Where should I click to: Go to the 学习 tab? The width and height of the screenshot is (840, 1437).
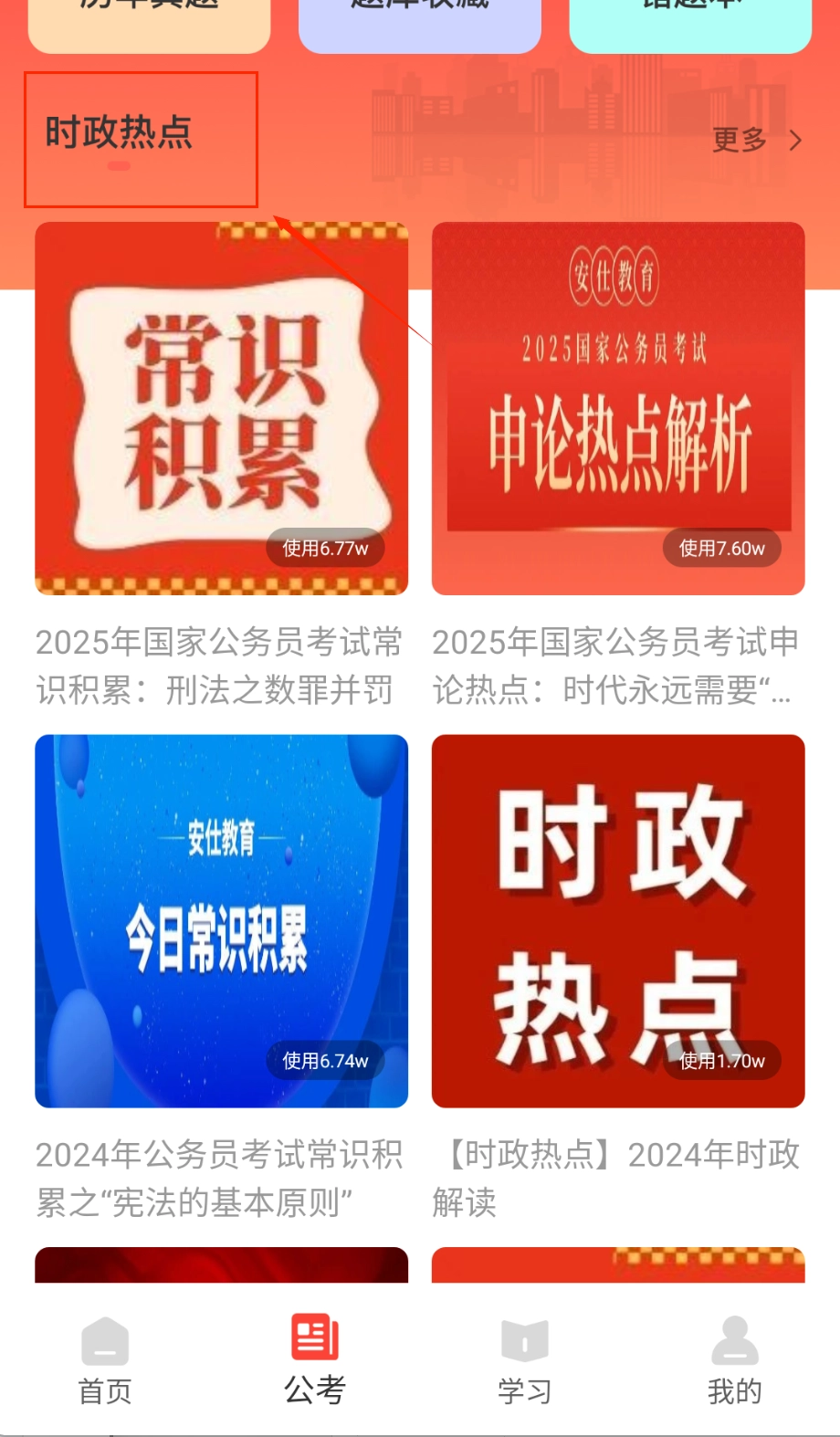click(525, 1360)
